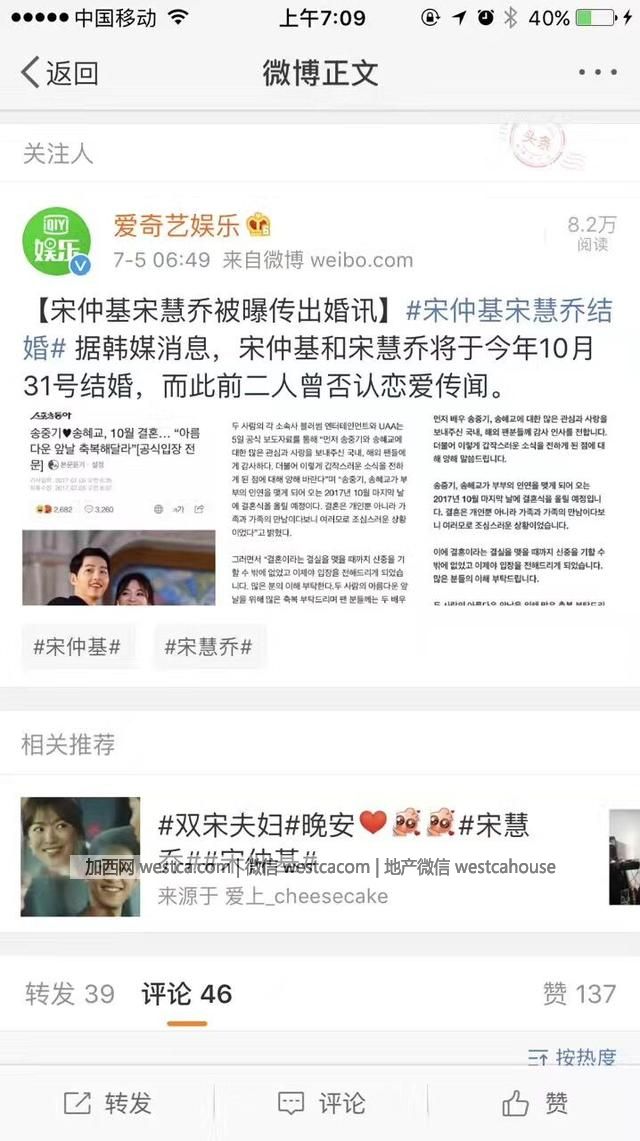Switch to 转发 39 tab
This screenshot has height=1141, width=640.
click(x=70, y=993)
